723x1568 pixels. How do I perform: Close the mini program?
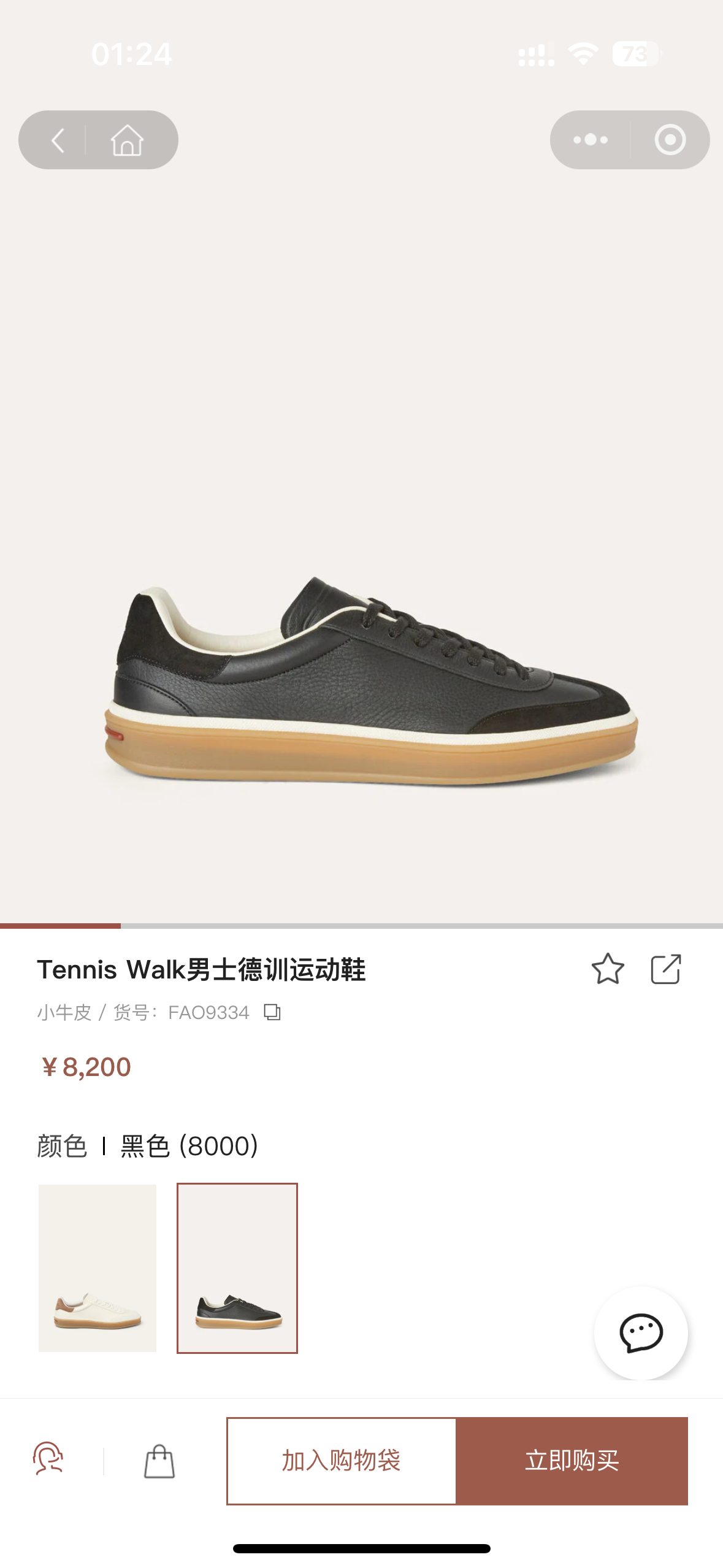(670, 140)
